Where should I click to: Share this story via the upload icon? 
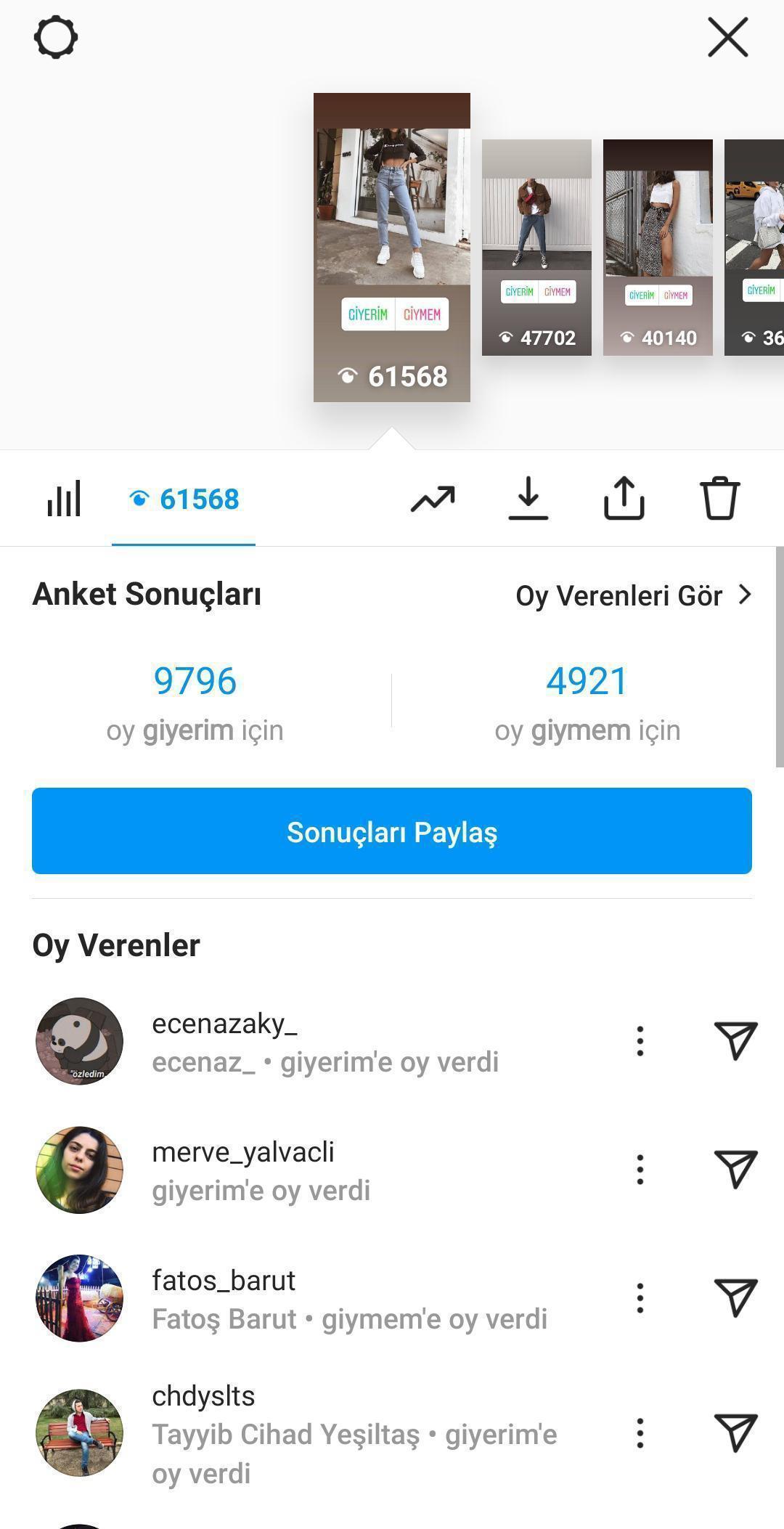624,498
